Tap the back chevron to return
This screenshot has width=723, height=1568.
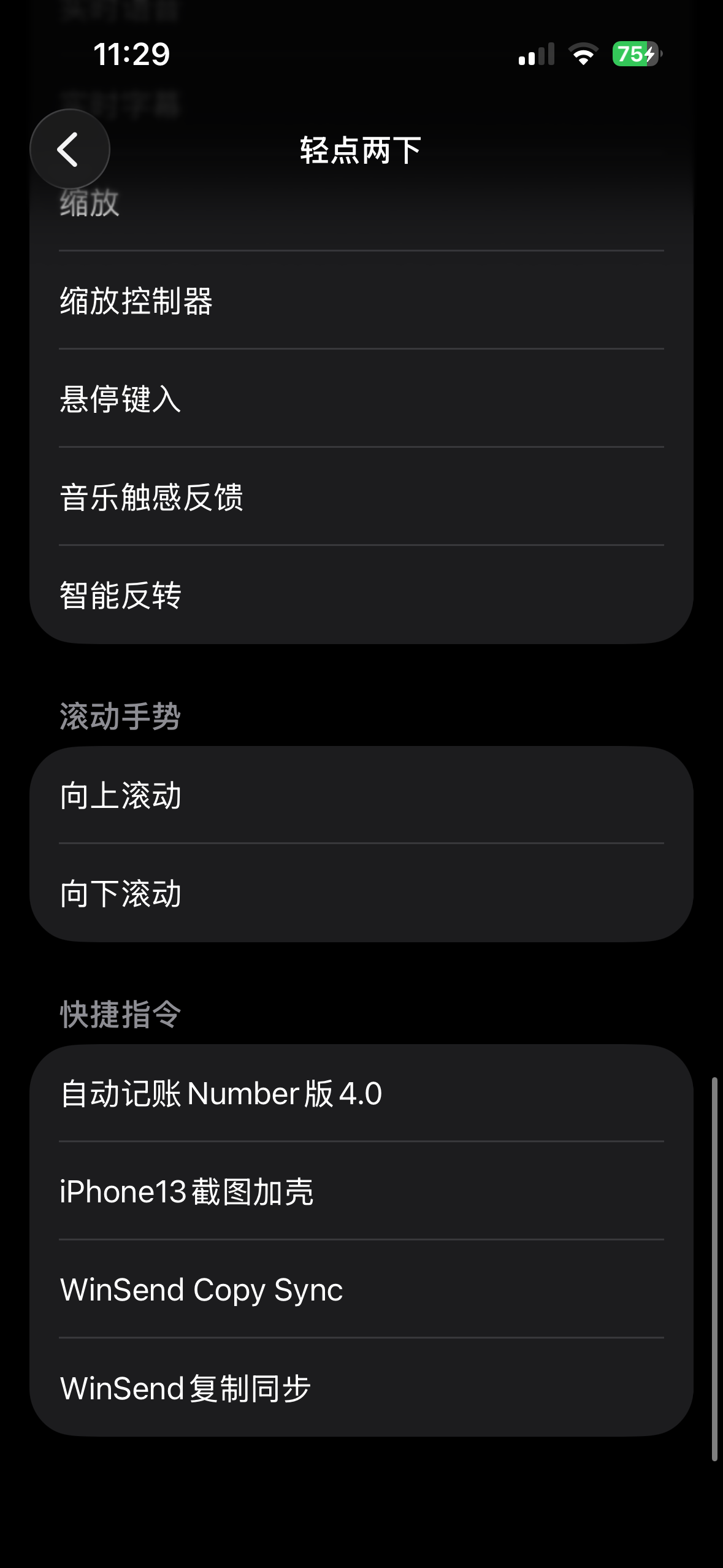click(x=69, y=149)
